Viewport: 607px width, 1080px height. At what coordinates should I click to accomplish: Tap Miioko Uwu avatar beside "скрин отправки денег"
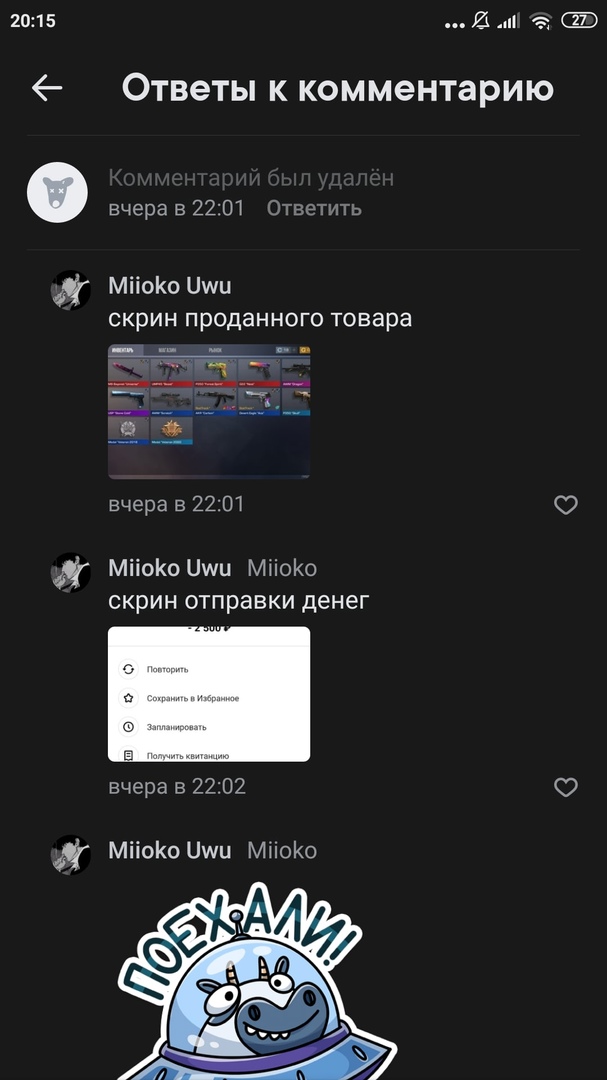pyautogui.click(x=71, y=572)
